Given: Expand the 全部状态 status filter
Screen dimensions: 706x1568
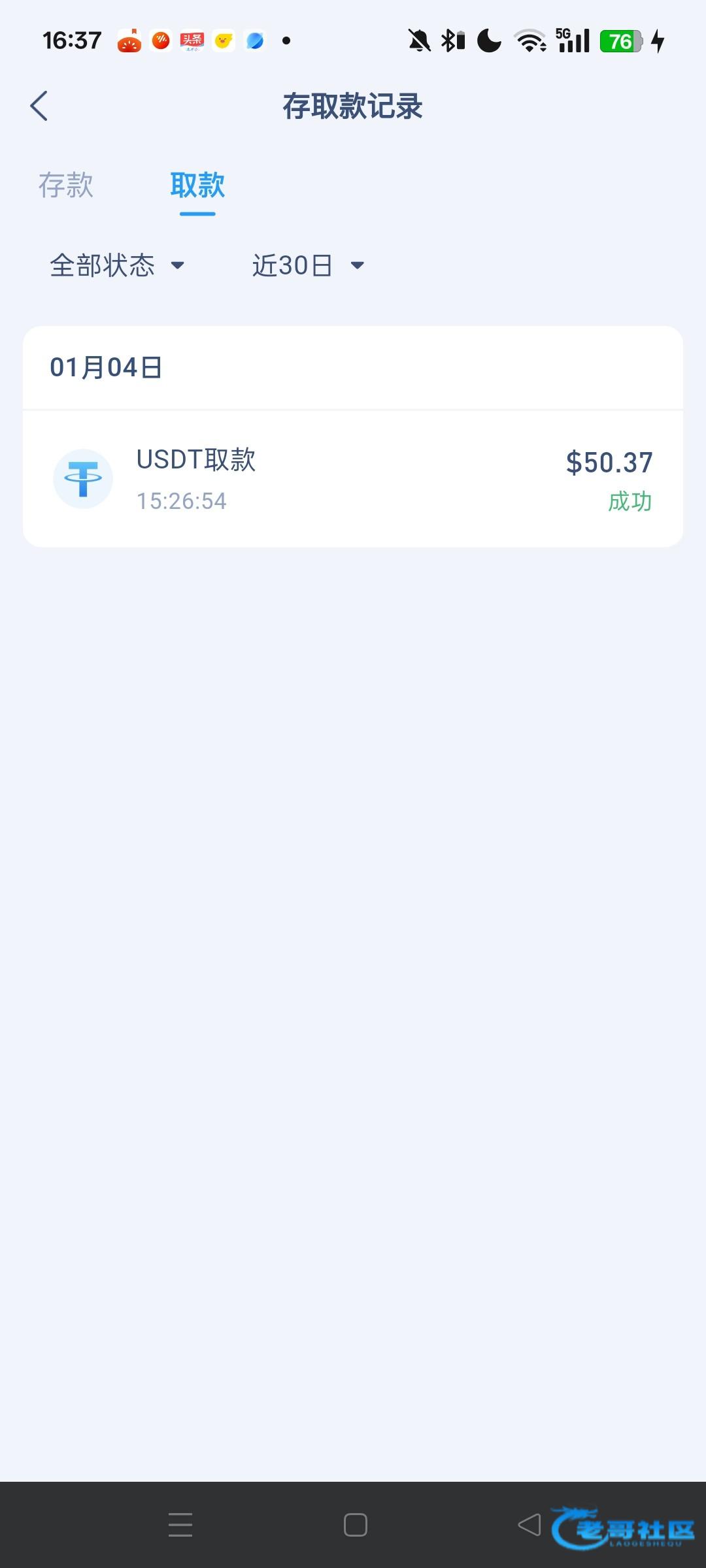Looking at the screenshot, I should pyautogui.click(x=118, y=265).
